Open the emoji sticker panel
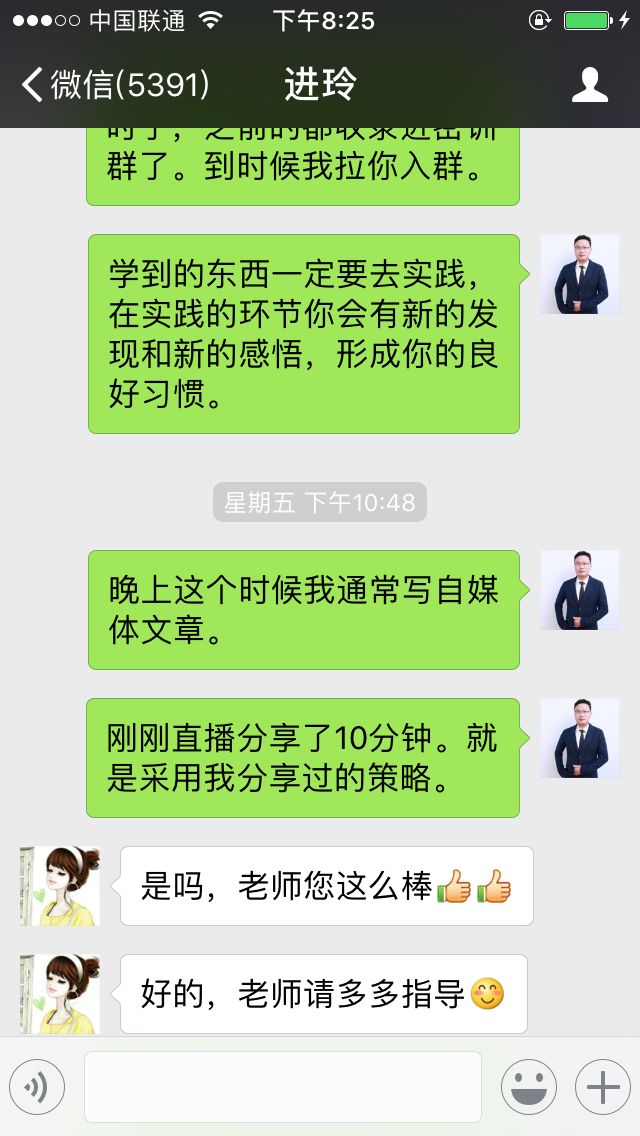The image size is (640, 1136). [x=529, y=1087]
